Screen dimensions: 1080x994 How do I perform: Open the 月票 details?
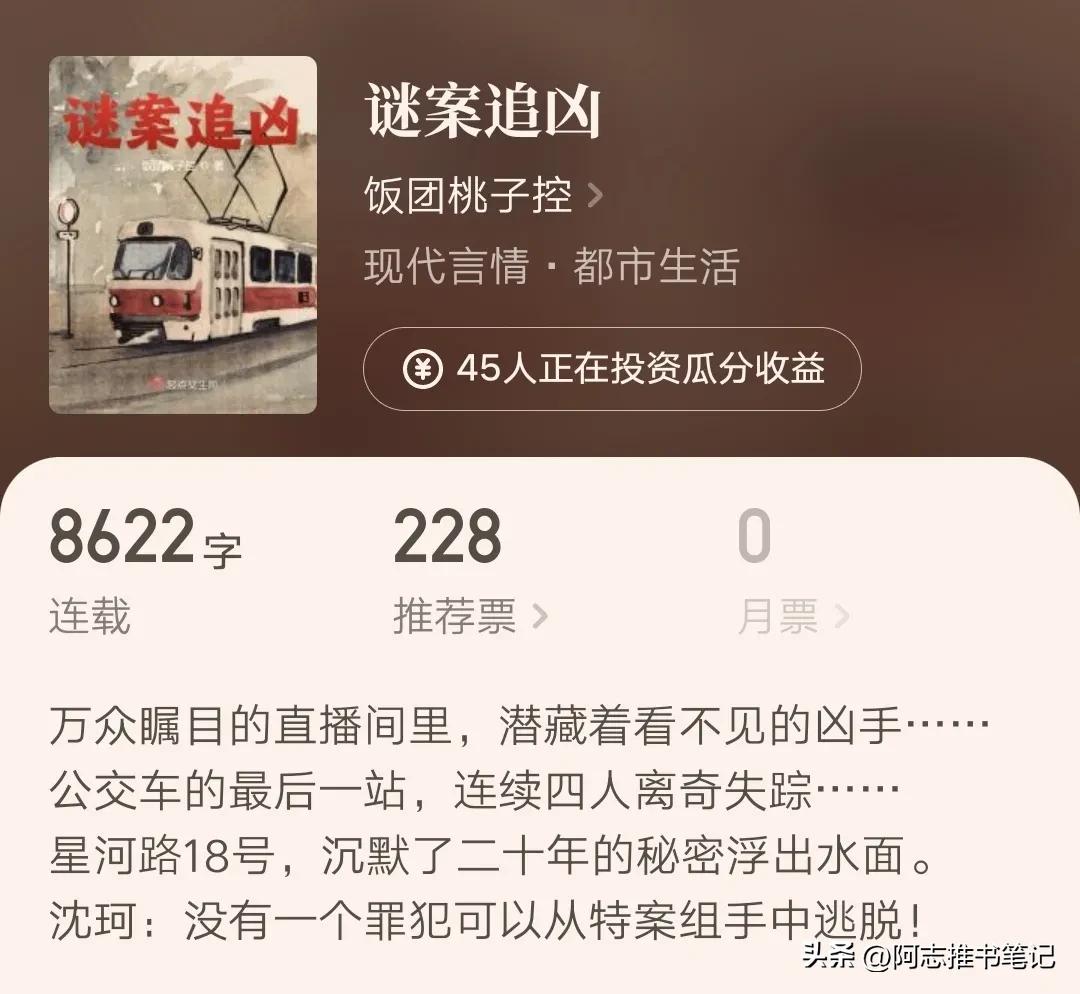[792, 617]
